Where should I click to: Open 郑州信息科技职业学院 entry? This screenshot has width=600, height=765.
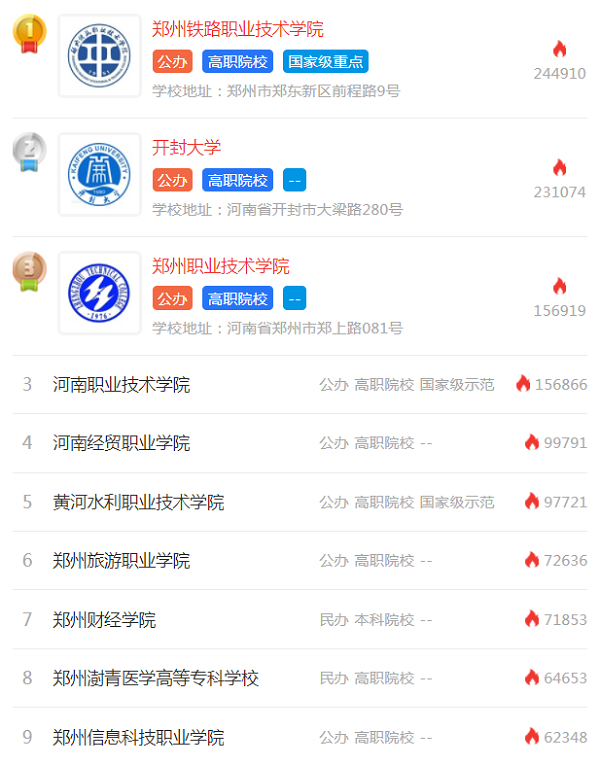tap(139, 738)
